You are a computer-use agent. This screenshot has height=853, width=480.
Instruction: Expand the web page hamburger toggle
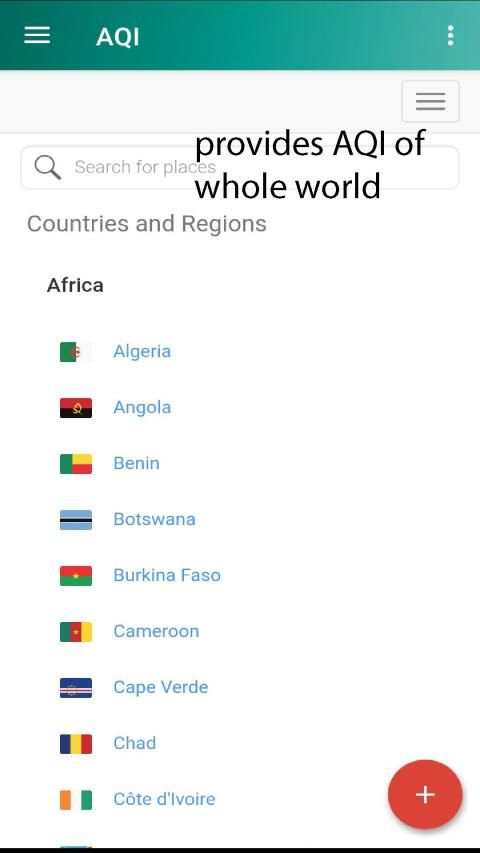430,101
